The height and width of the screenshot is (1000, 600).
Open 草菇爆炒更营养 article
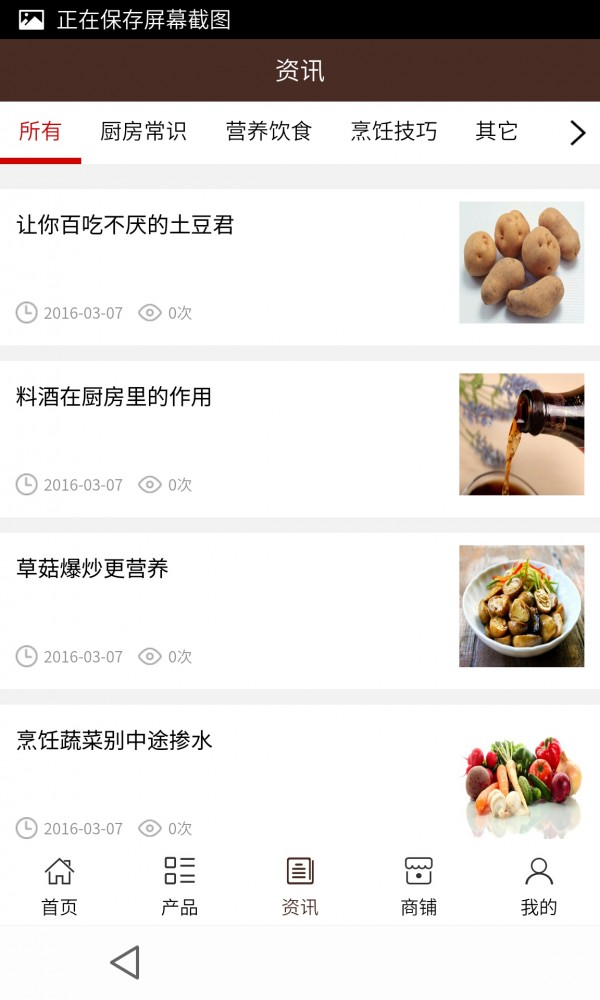click(92, 570)
